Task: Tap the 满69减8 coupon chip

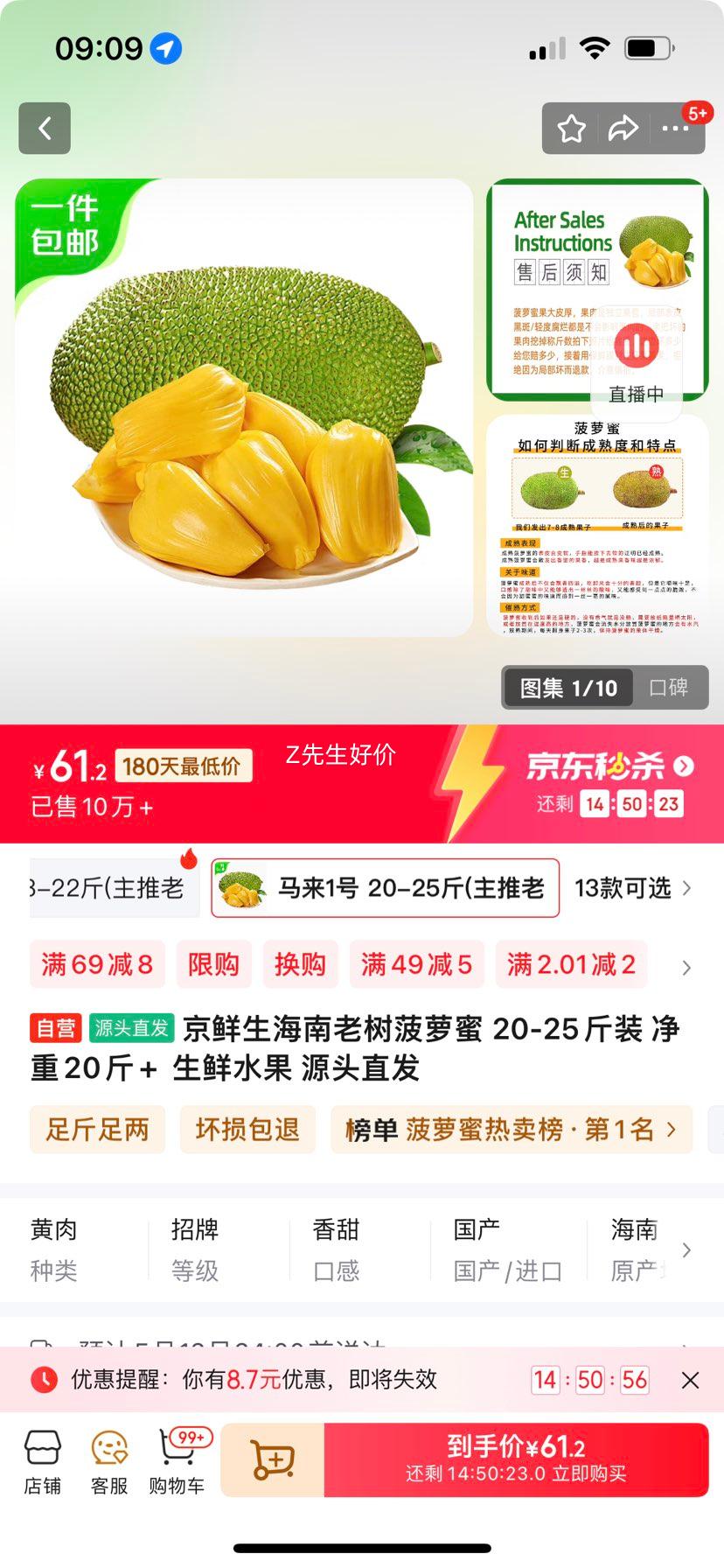Action: click(x=96, y=964)
